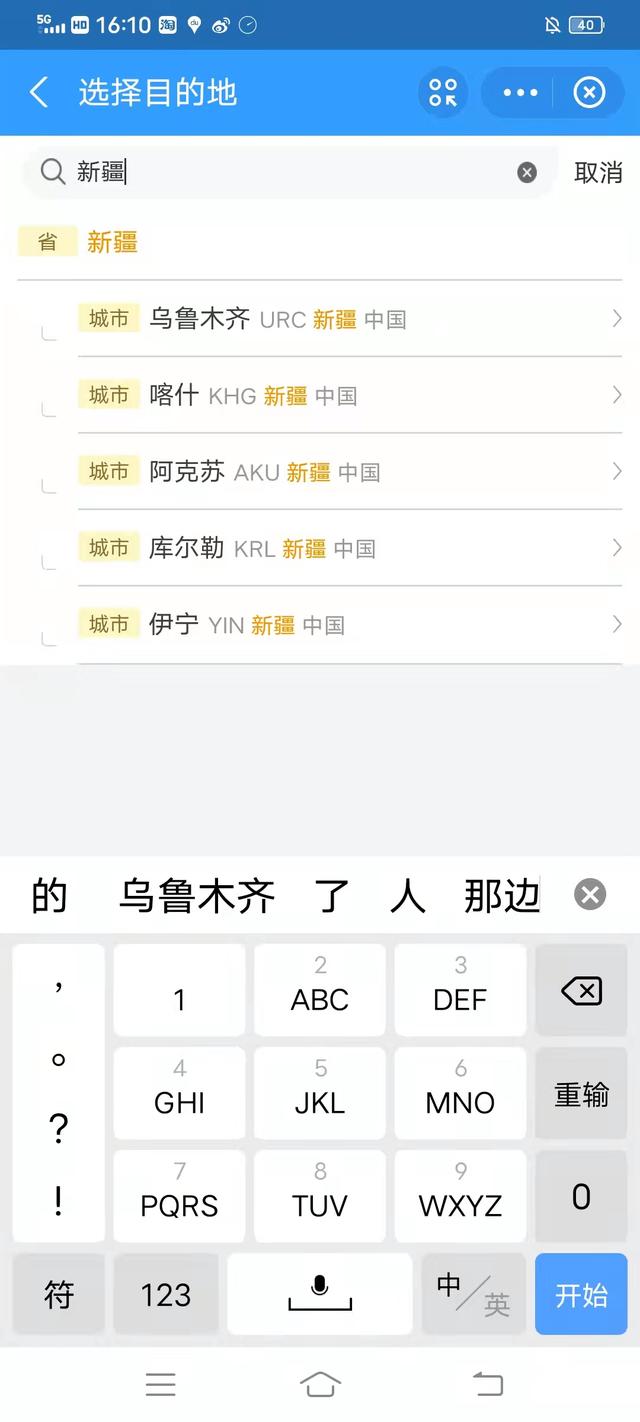Tap the 重输 re-enter key
The width and height of the screenshot is (640, 1422).
(581, 1094)
